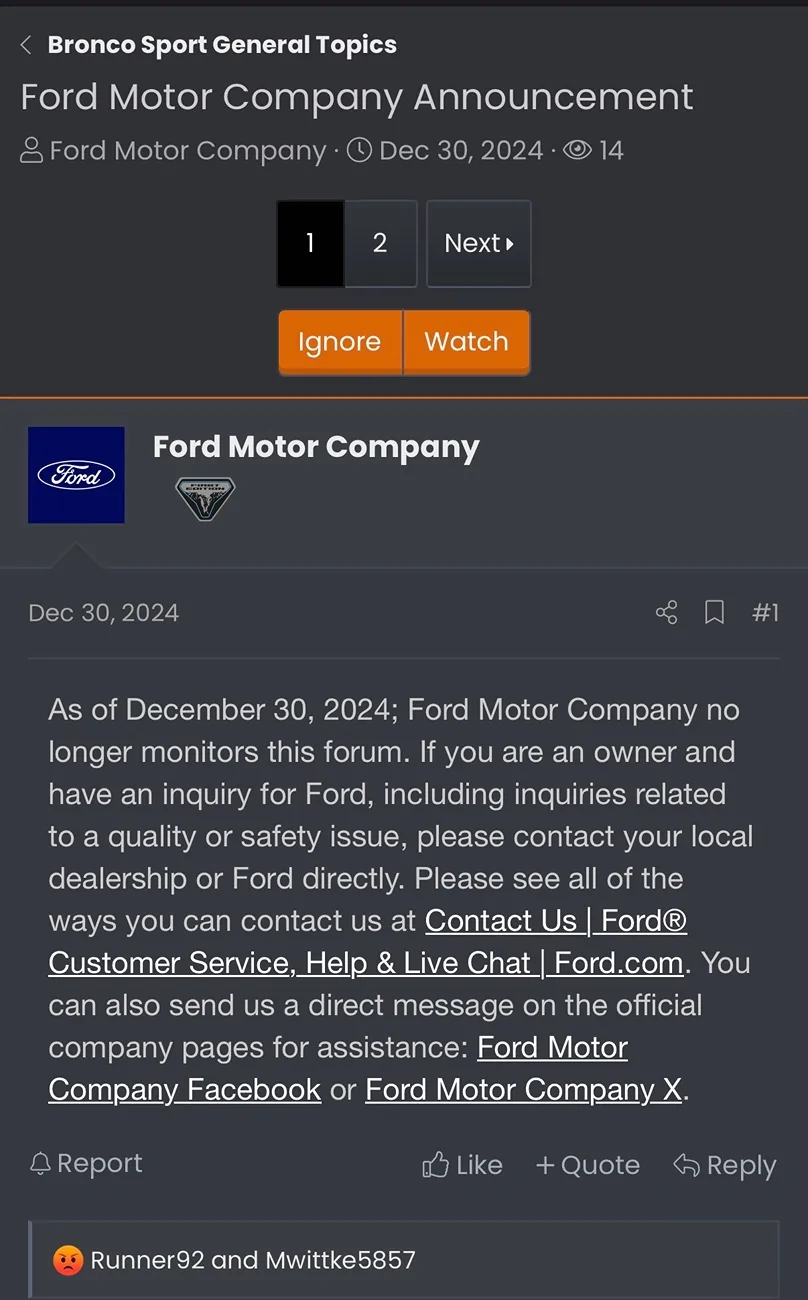This screenshot has height=1300, width=808.
Task: Open the Ford Motor Company Facebook link
Action: point(184,1089)
